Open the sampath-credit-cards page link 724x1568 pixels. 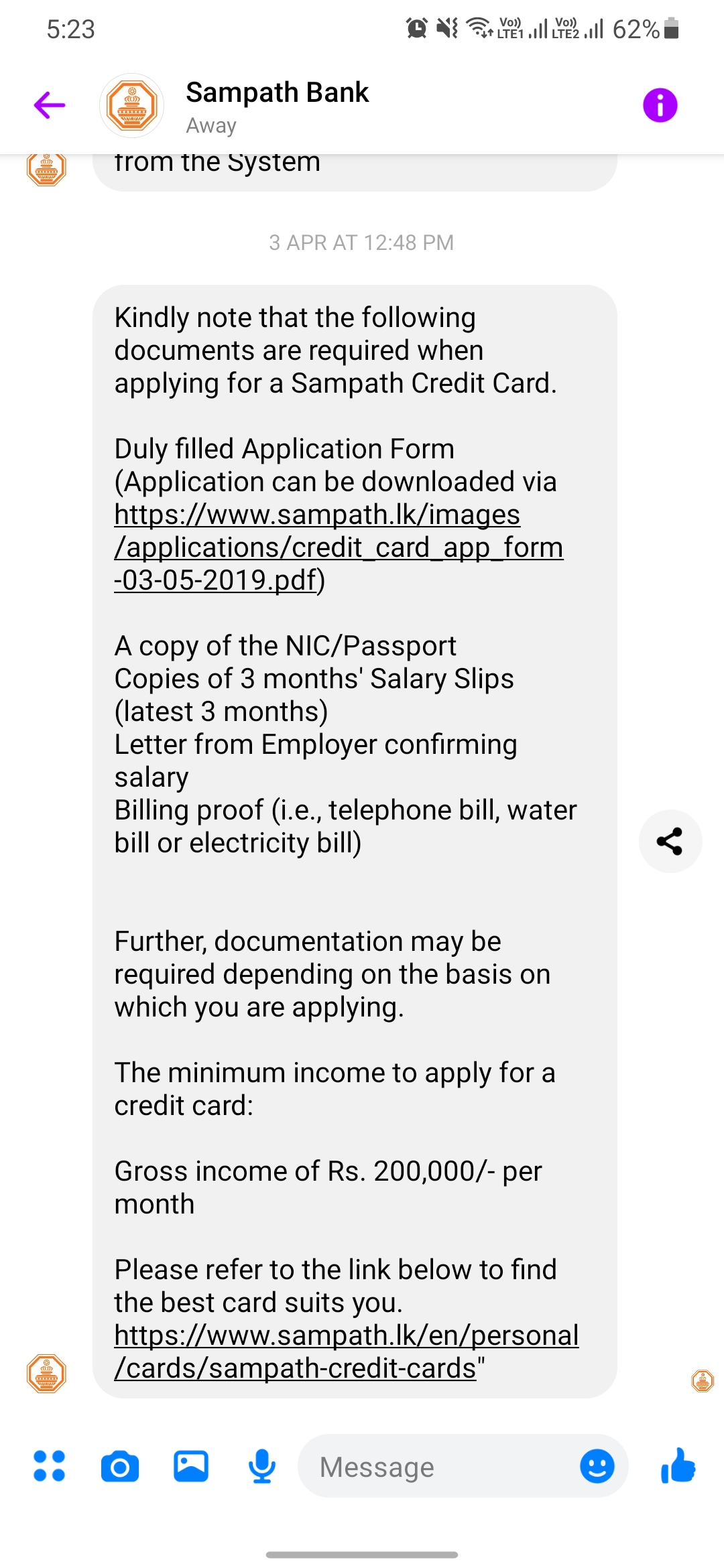pos(346,1352)
